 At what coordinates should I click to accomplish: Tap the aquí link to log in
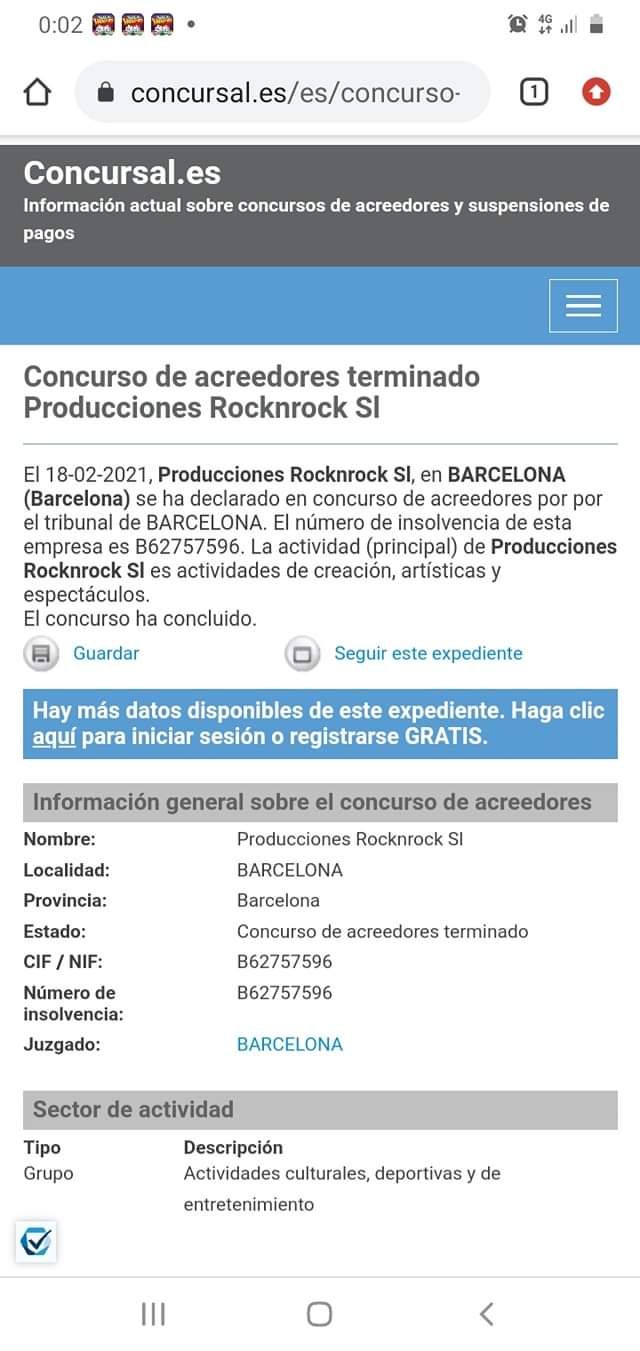[54, 738]
